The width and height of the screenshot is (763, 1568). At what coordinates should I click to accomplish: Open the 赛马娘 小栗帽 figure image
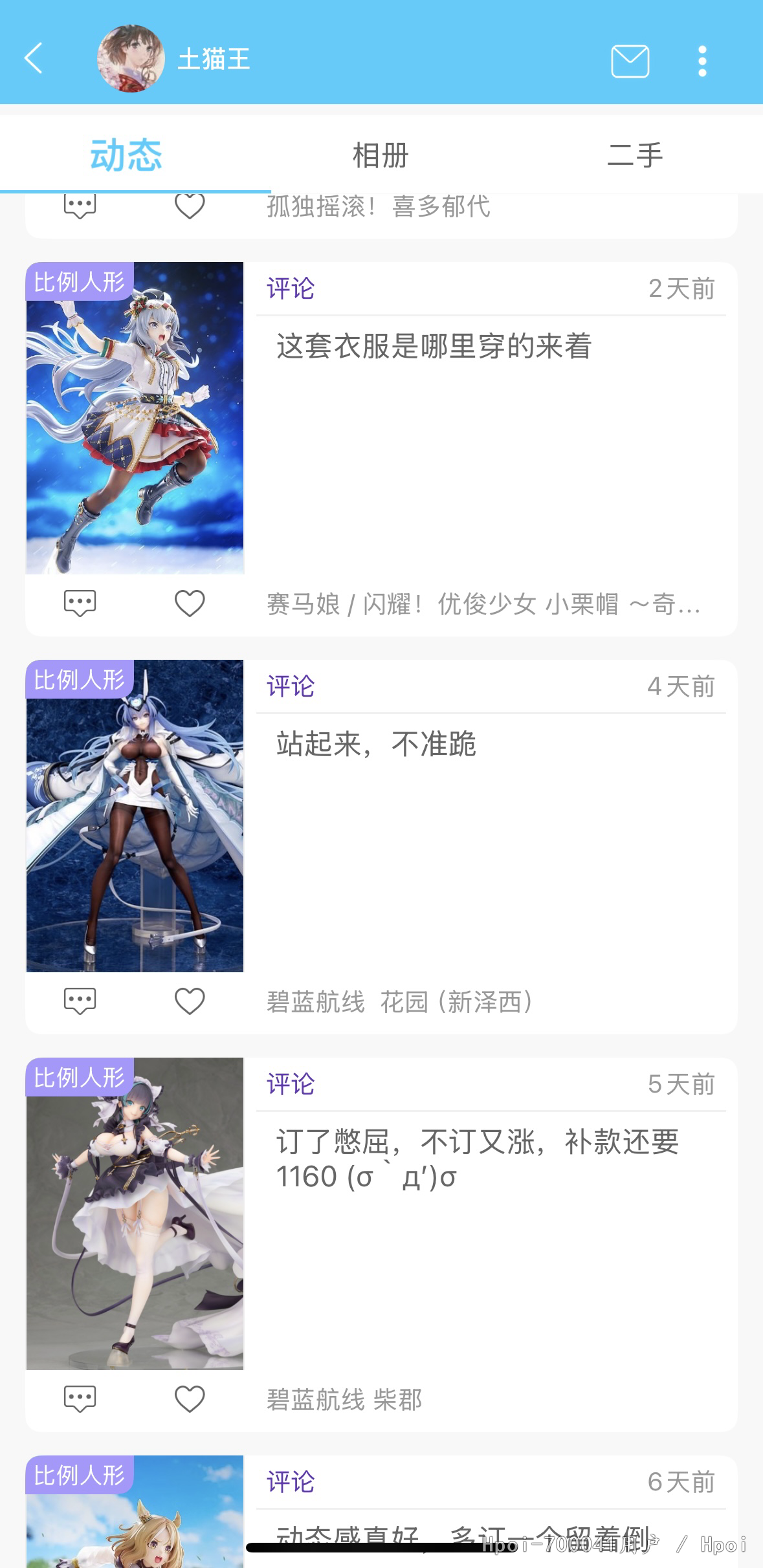point(135,418)
